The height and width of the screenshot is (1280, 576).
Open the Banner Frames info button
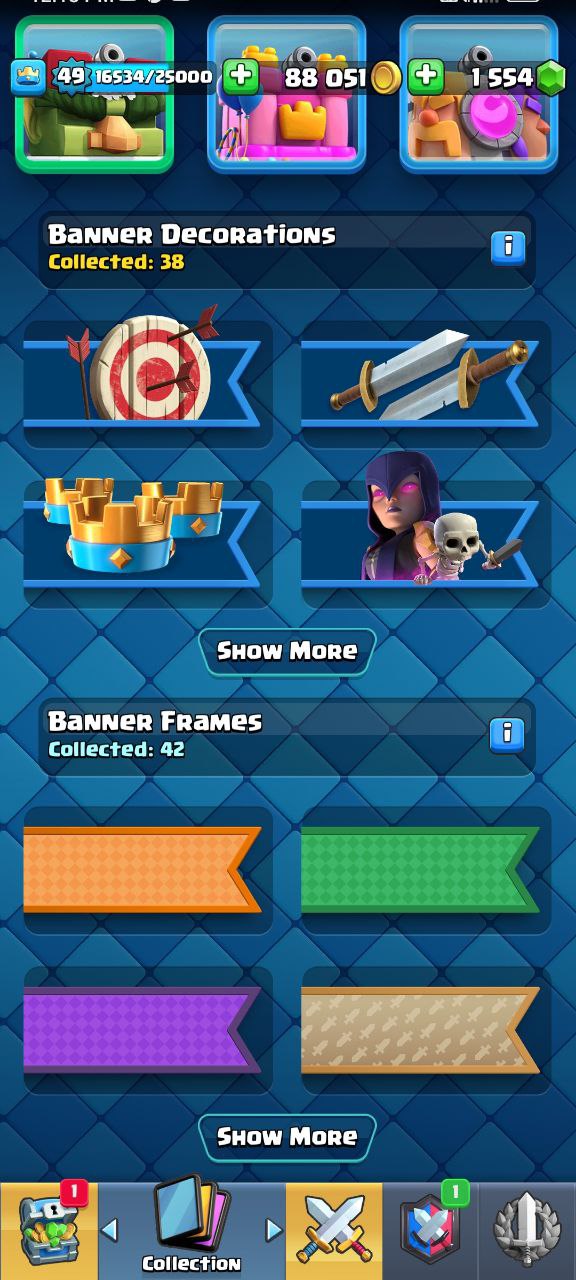pos(507,735)
